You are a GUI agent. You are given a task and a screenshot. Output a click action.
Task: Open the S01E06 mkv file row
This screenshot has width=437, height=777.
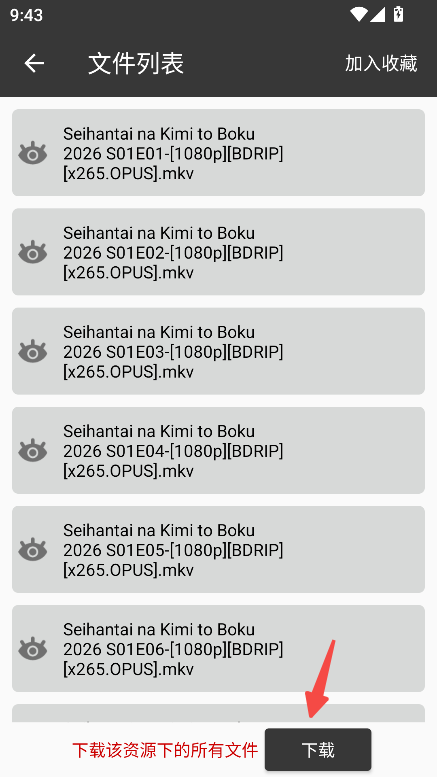click(x=218, y=648)
